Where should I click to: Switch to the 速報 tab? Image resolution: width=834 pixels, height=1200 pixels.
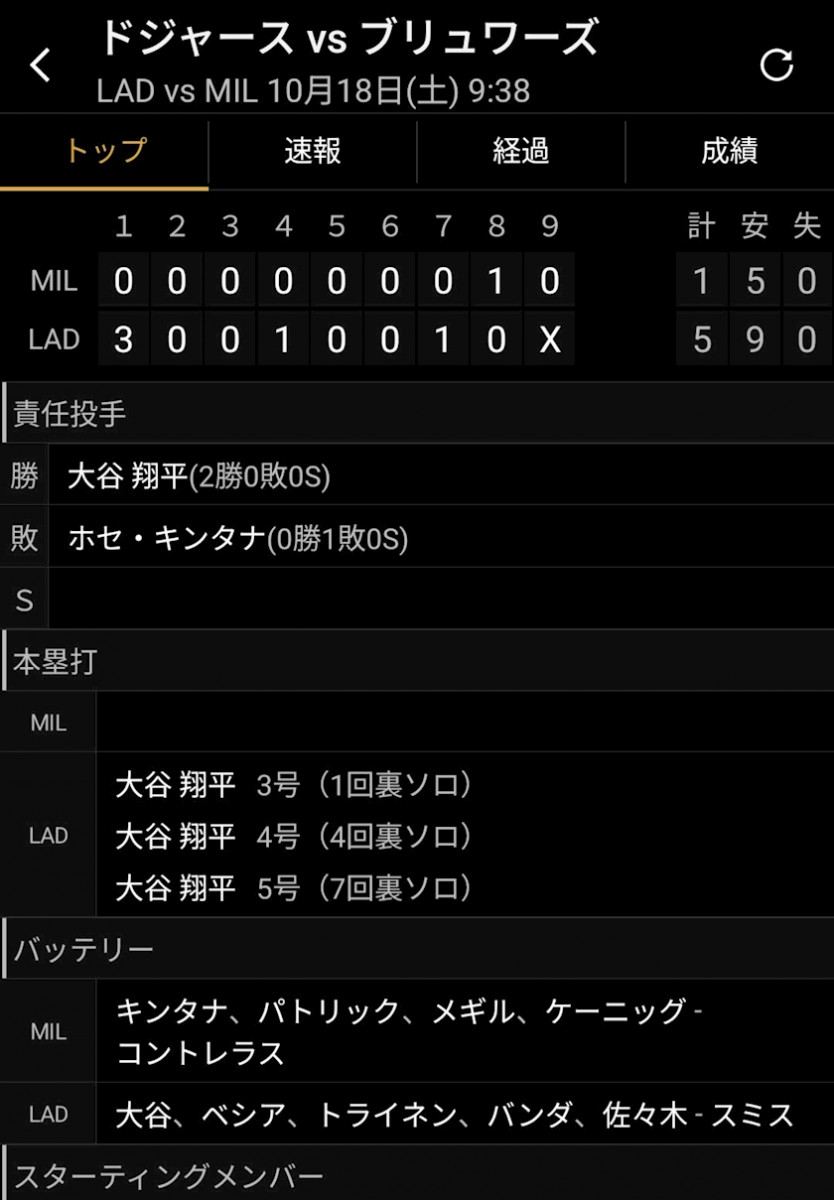(x=313, y=152)
